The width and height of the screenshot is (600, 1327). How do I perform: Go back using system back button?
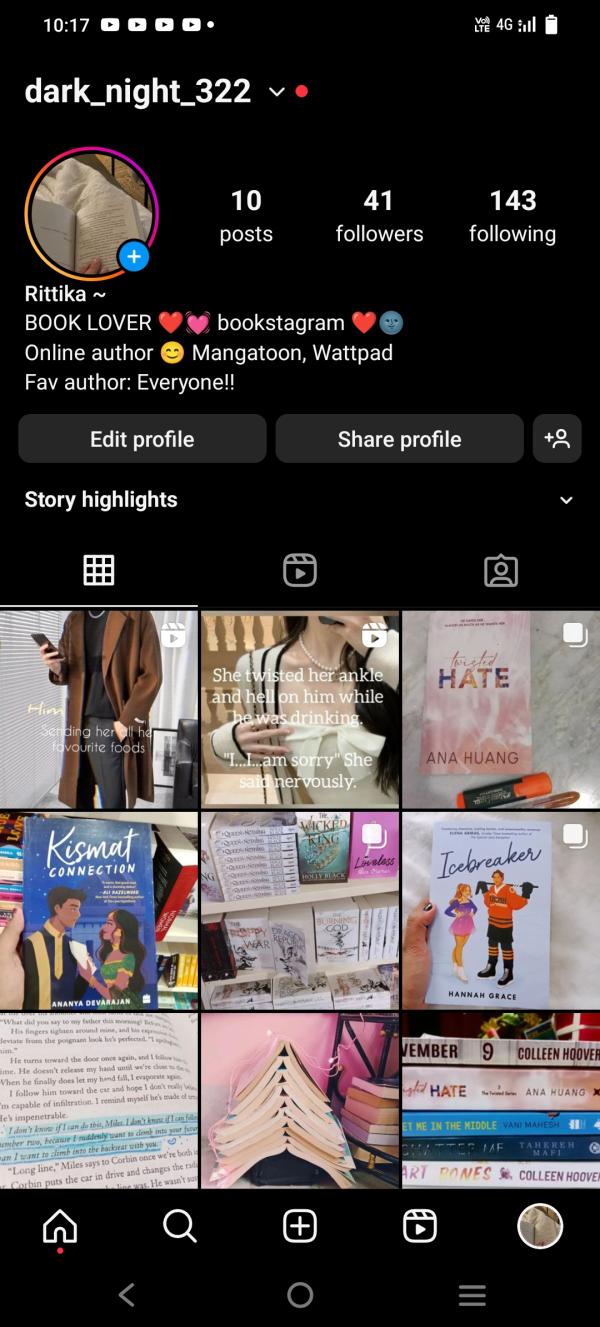[x=127, y=1296]
